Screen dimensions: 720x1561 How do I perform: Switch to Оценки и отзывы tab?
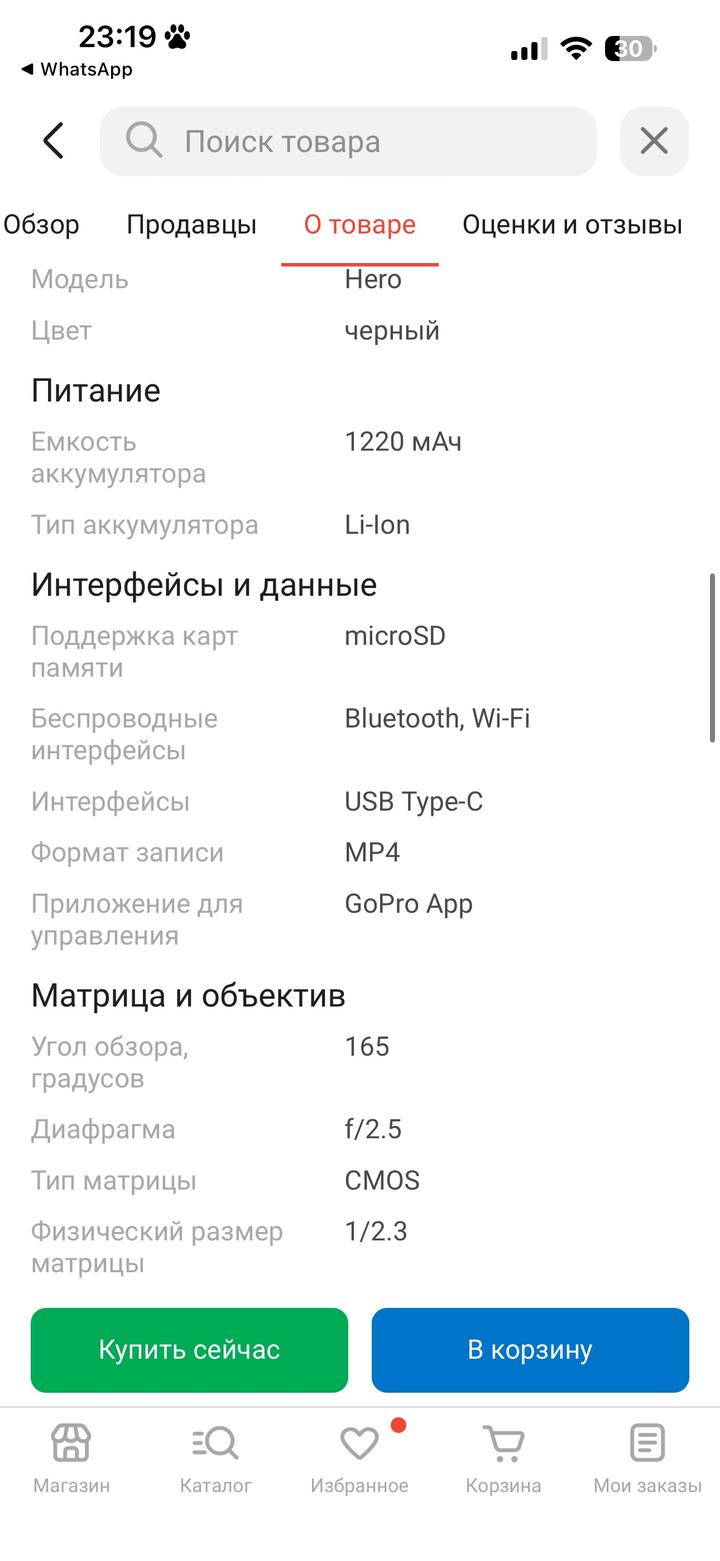coord(572,225)
